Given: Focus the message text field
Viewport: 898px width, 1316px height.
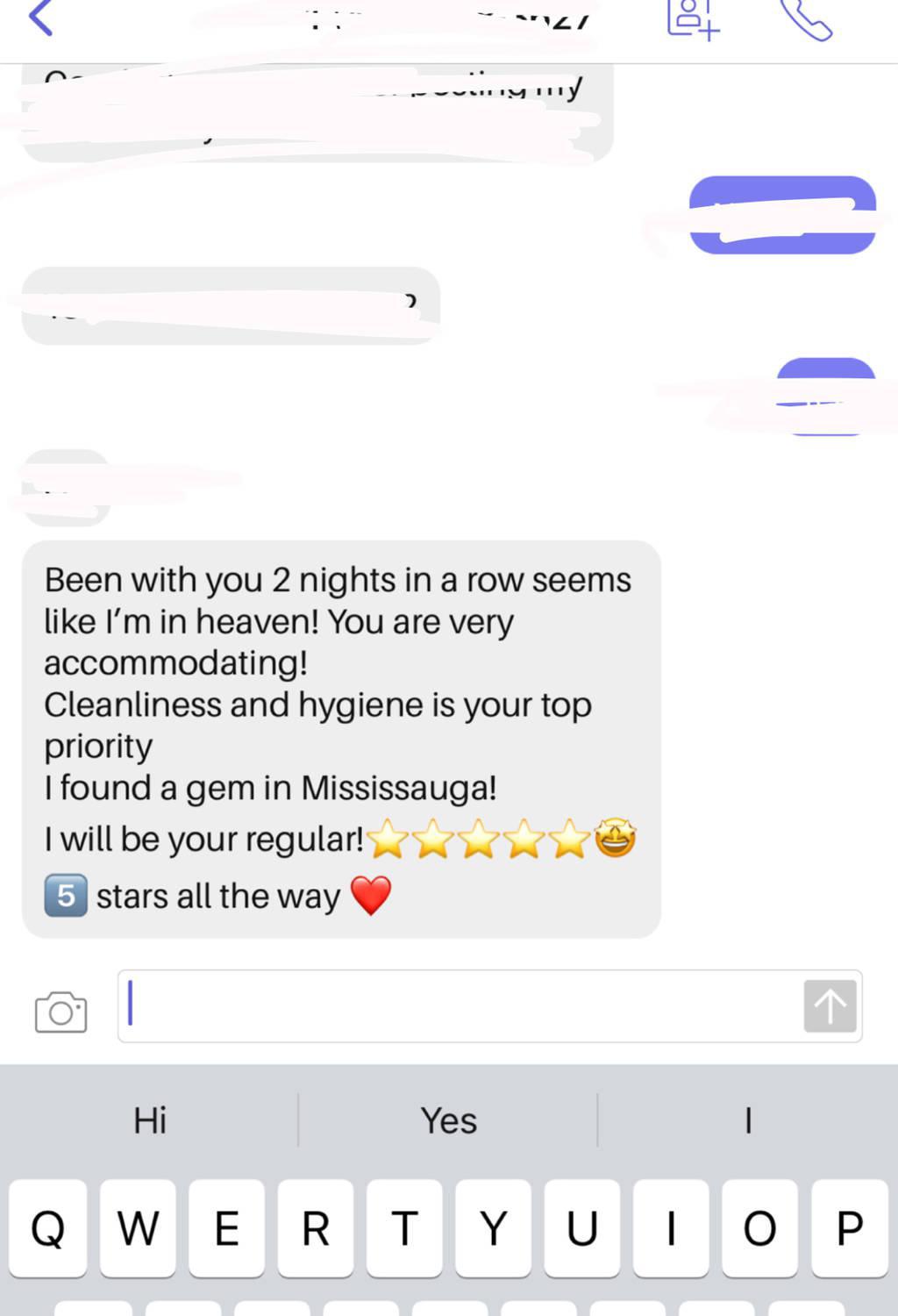Looking at the screenshot, I should pyautogui.click(x=456, y=1005).
